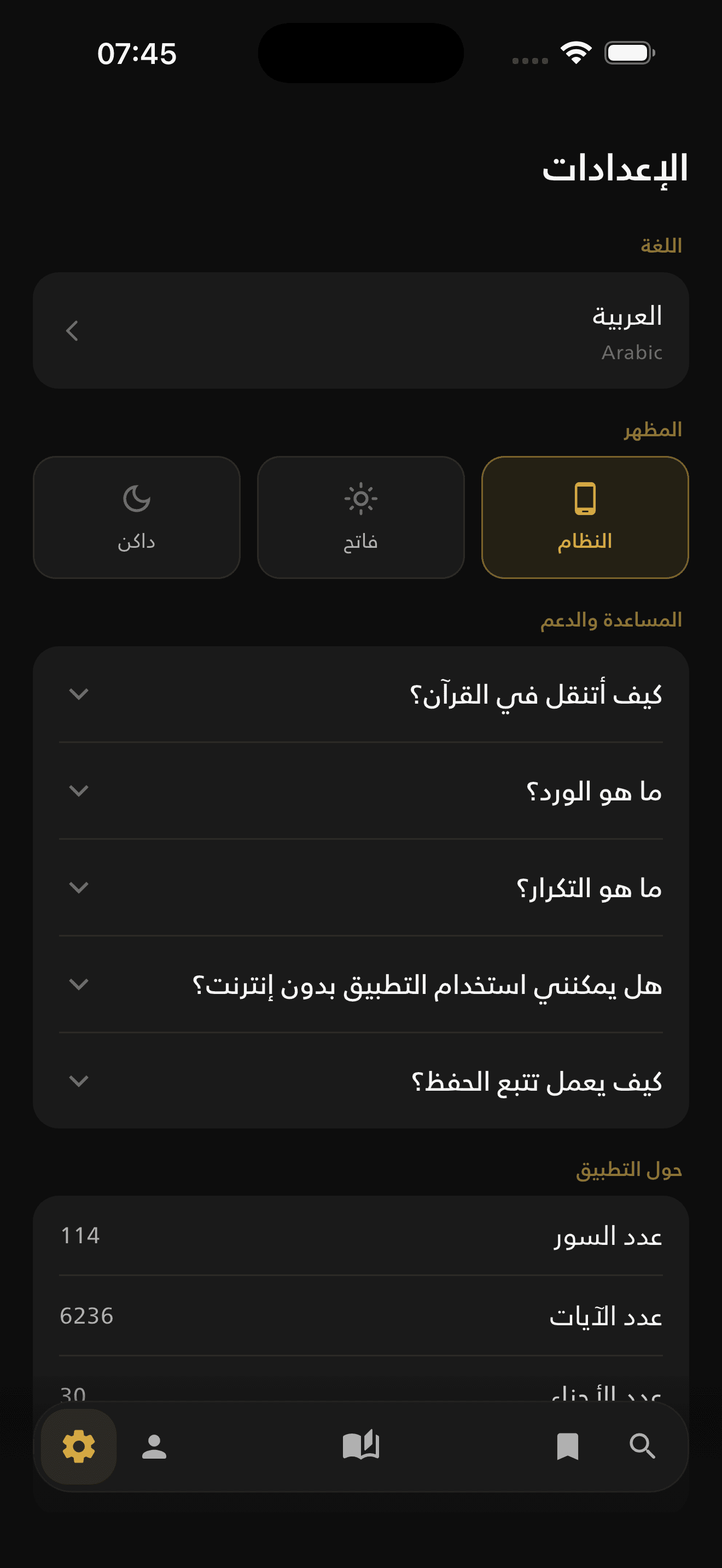Screen dimensions: 722x1568
Task: Switch to the settings tab in bottom bar
Action: [x=77, y=1447]
